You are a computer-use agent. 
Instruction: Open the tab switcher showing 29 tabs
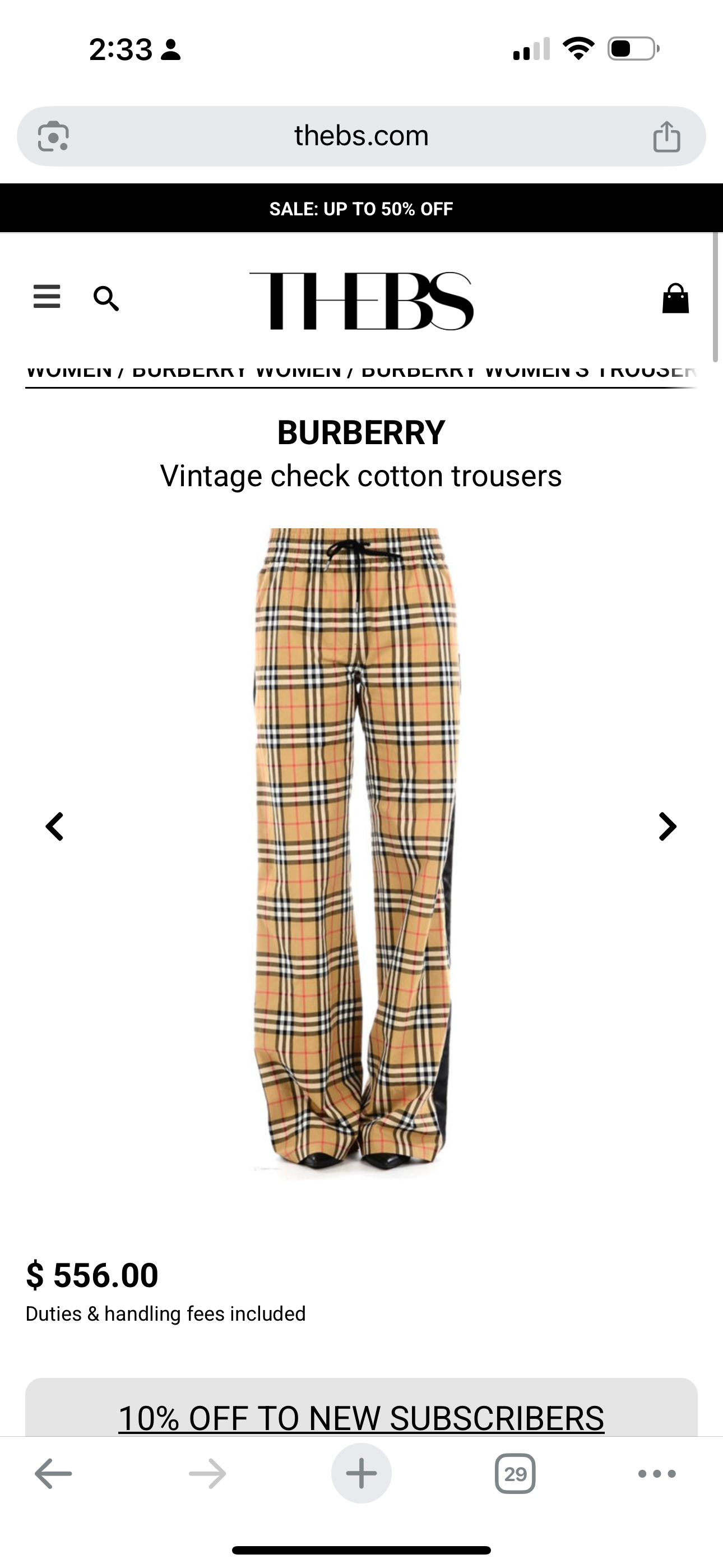(x=515, y=1474)
